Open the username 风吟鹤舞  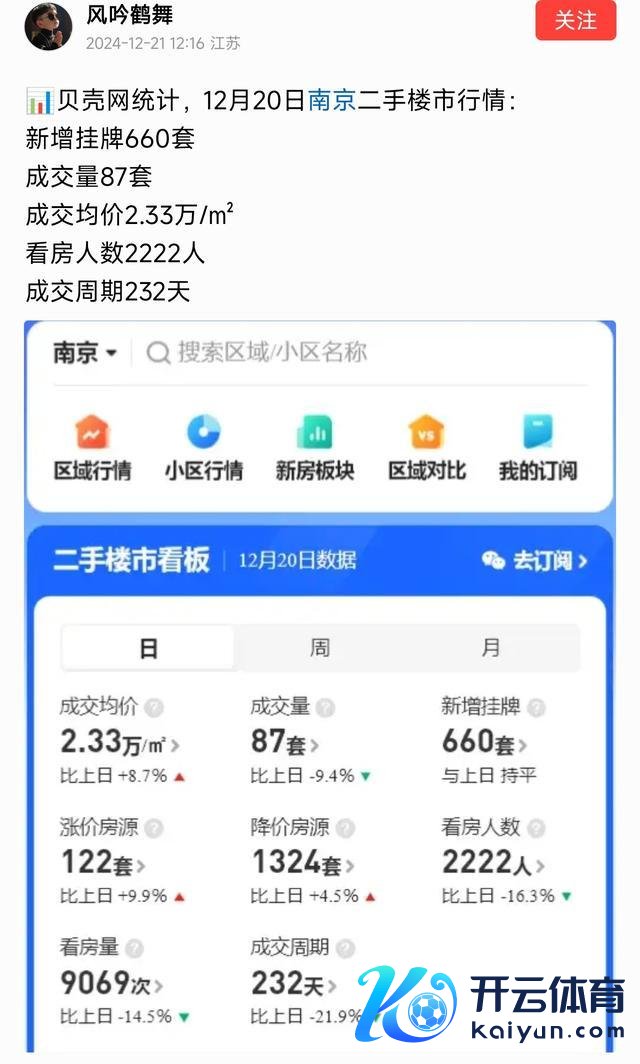(x=129, y=15)
